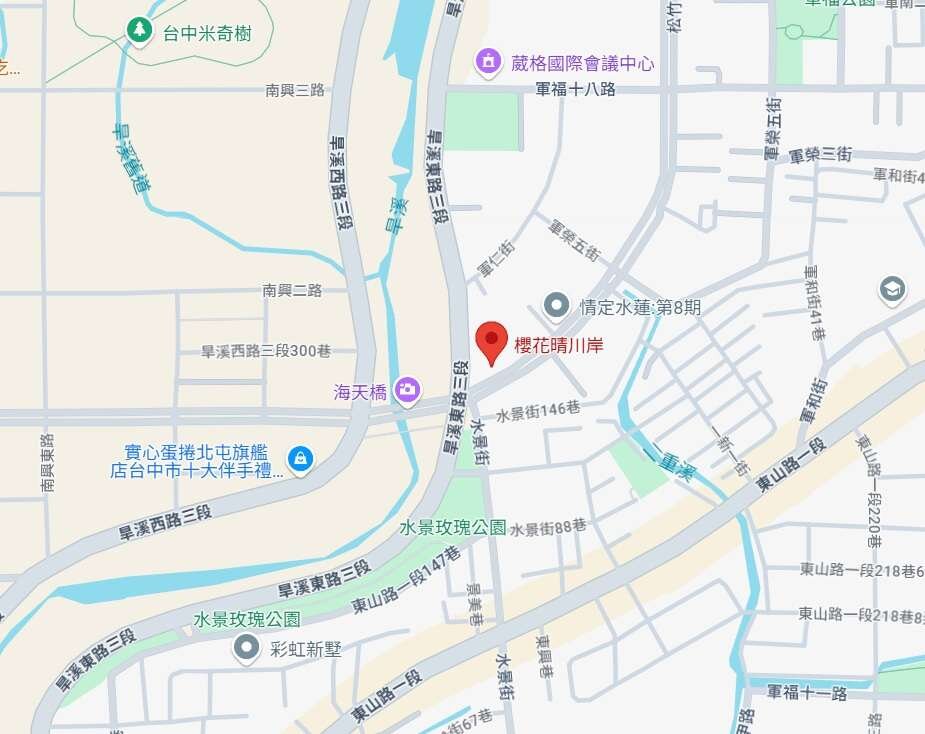Tap the red pin for 櫻花晴川岸
Image resolution: width=925 pixels, height=734 pixels.
point(490,342)
